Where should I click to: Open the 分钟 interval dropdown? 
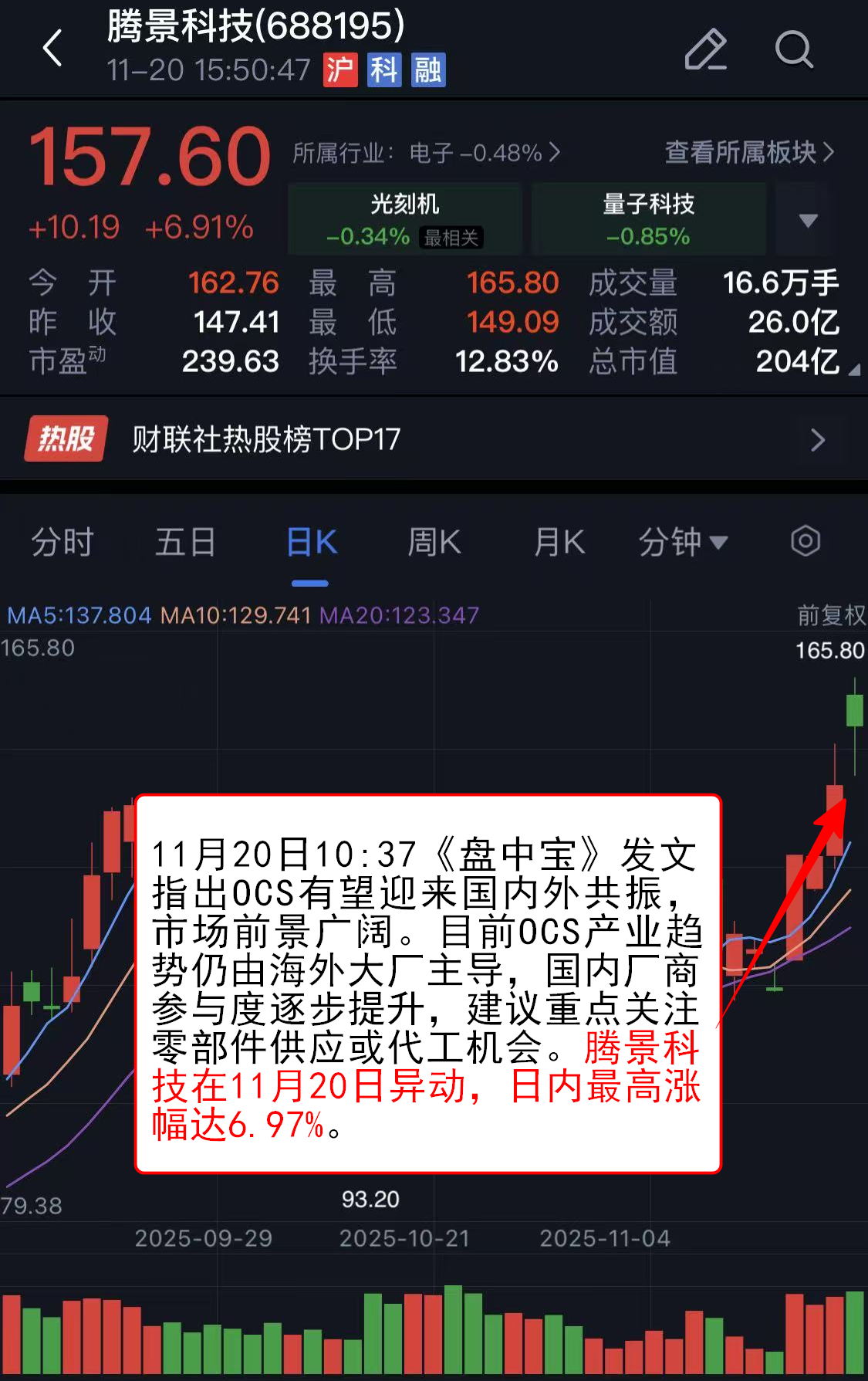point(683,542)
